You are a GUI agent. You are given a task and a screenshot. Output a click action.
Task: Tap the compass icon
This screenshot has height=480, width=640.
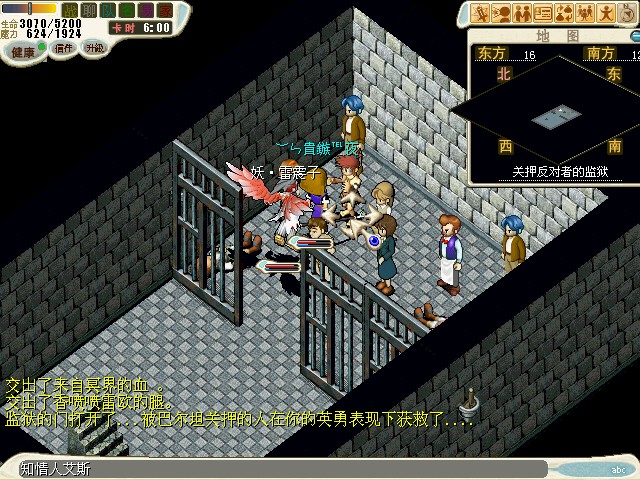(626, 13)
